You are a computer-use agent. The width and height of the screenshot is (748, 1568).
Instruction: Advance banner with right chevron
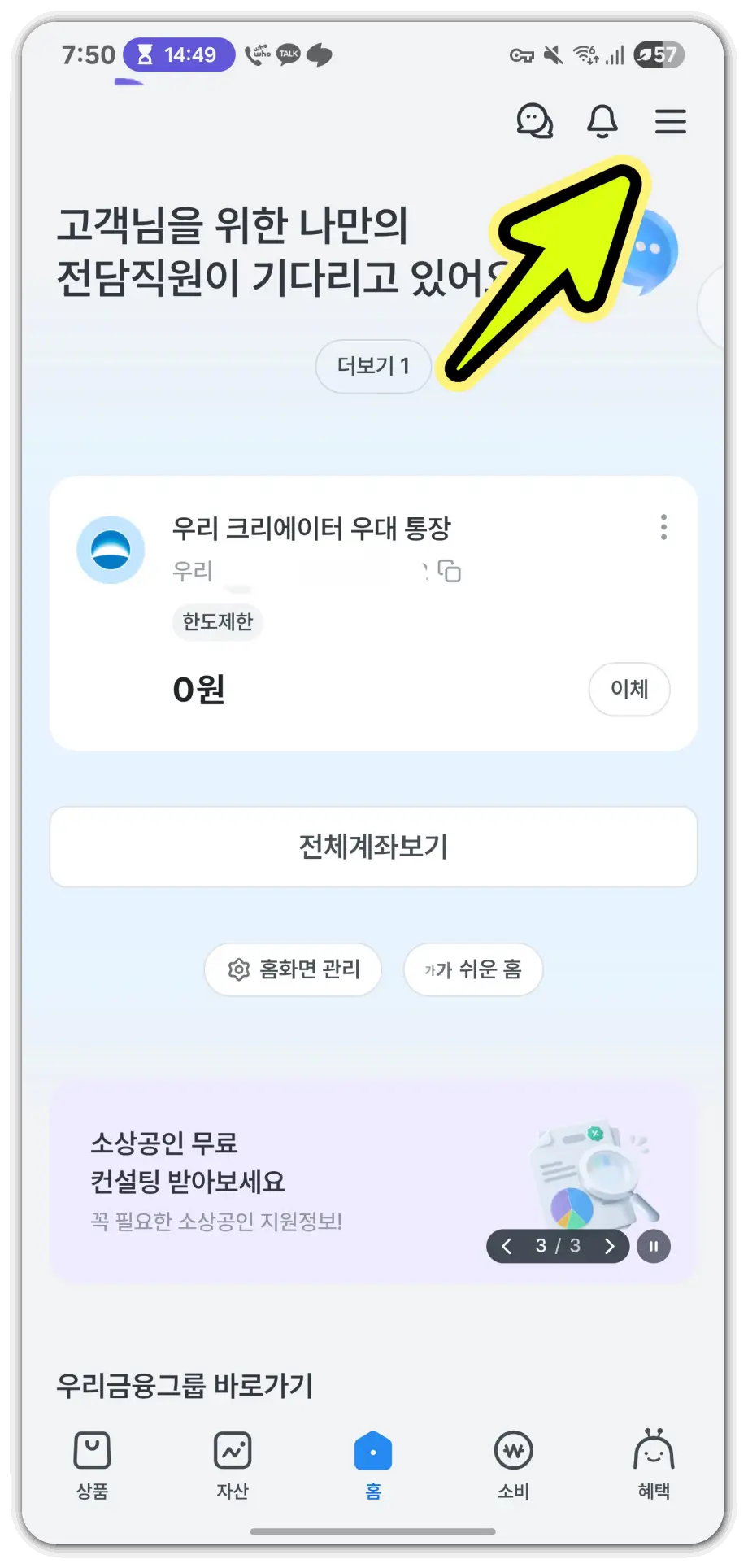point(610,1246)
